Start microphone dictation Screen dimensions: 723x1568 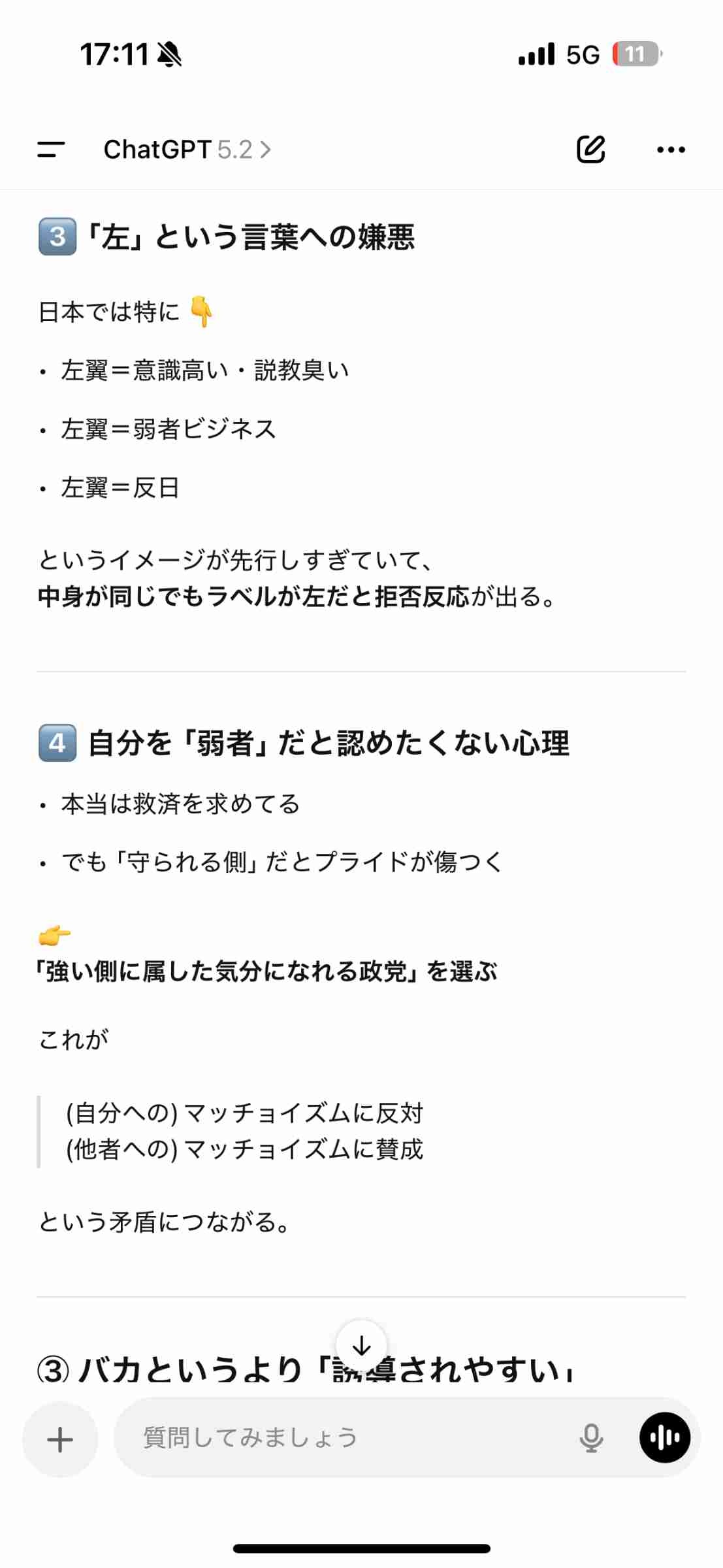(x=591, y=1438)
